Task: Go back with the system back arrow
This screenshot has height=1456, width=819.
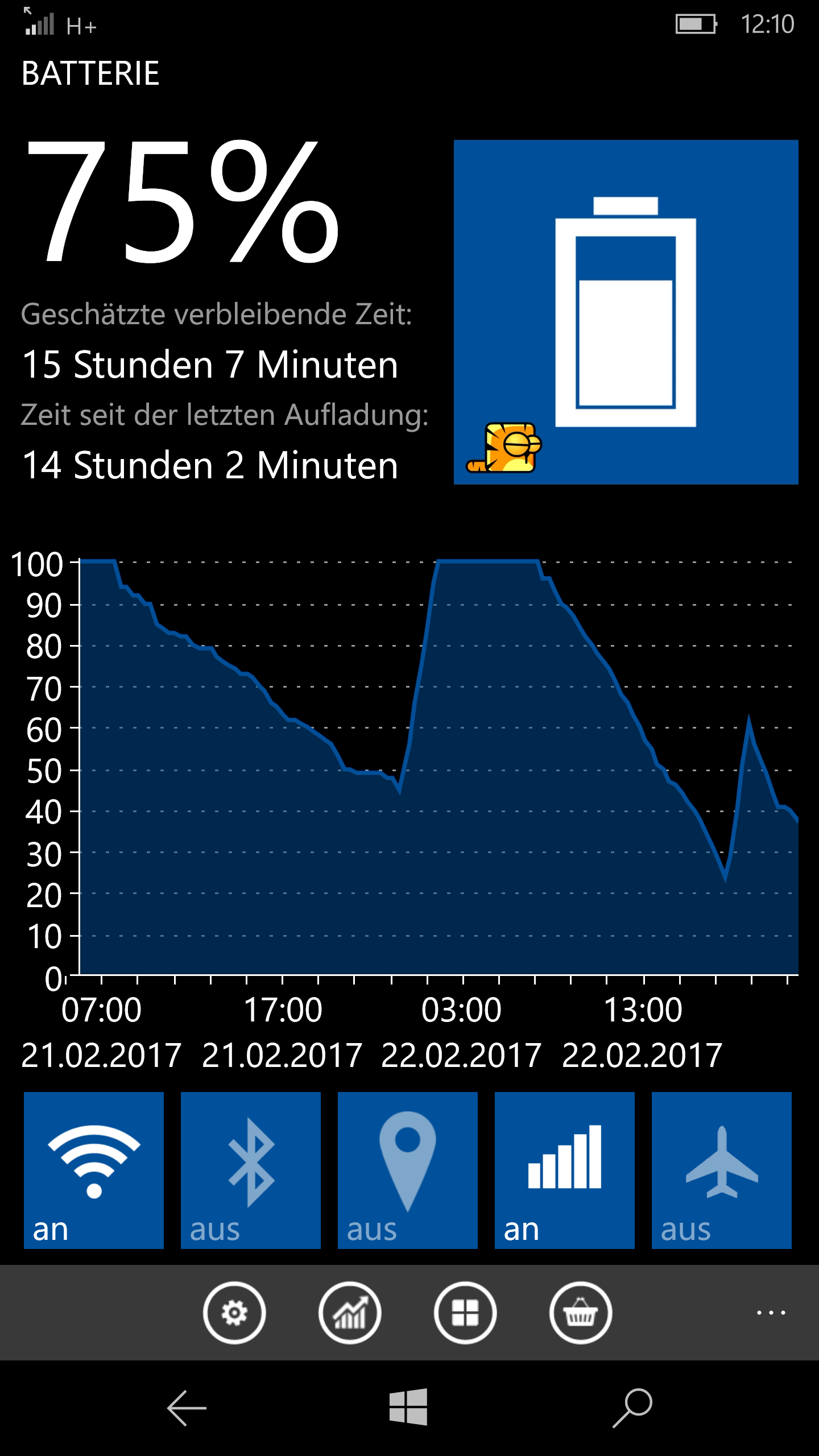Action: click(x=187, y=1408)
